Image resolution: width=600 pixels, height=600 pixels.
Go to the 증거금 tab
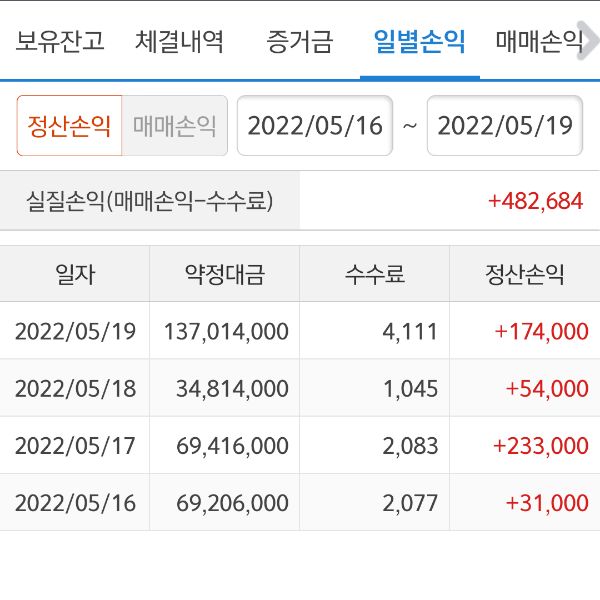coord(300,42)
